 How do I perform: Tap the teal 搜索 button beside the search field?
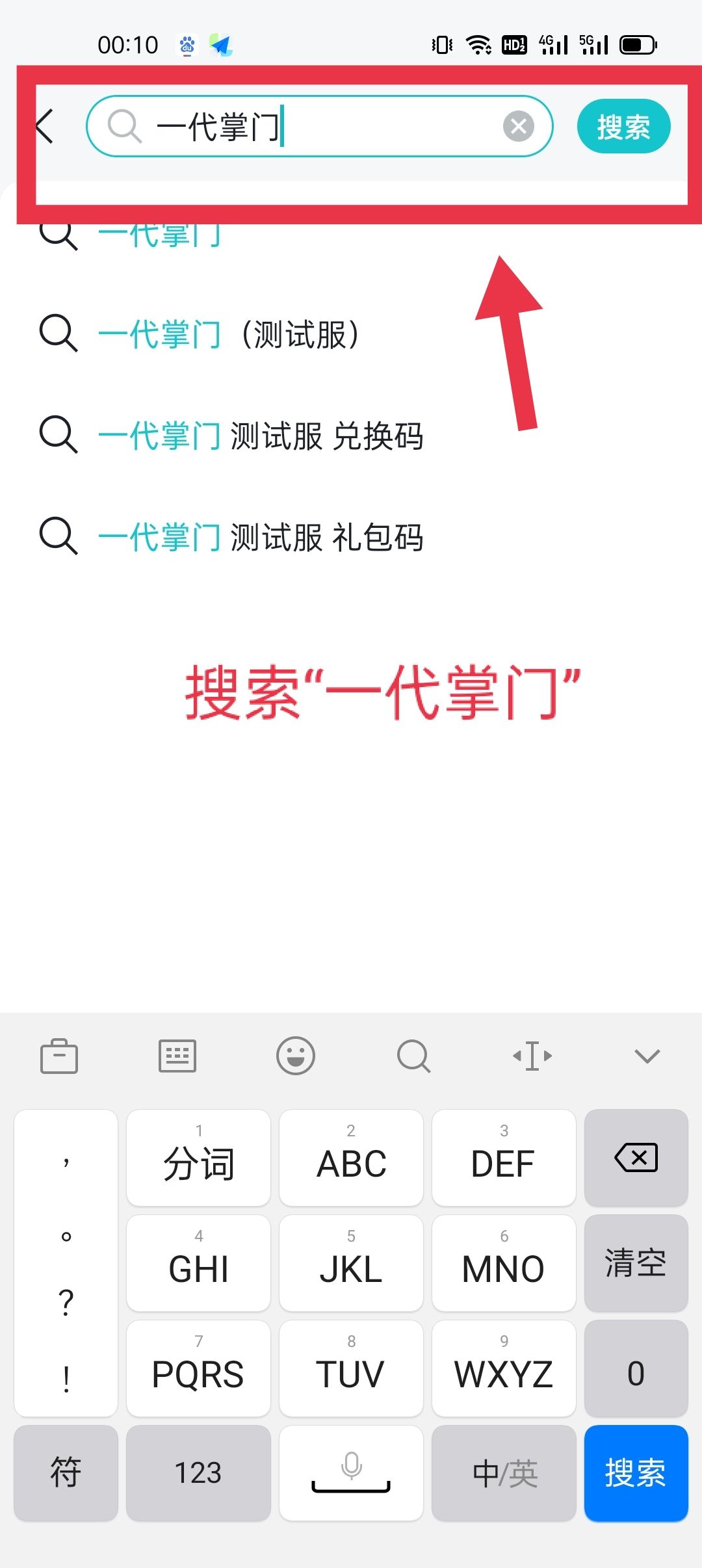(x=623, y=126)
